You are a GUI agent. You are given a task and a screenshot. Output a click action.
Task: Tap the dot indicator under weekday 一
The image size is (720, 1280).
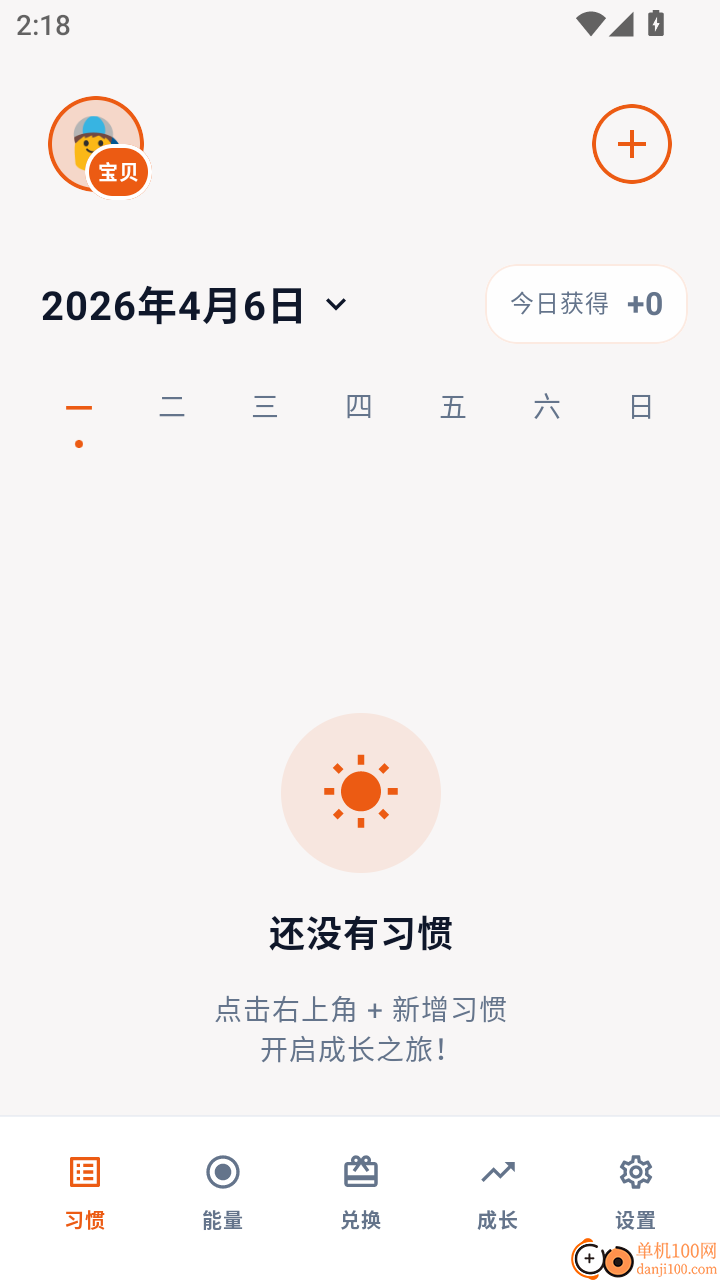(79, 441)
